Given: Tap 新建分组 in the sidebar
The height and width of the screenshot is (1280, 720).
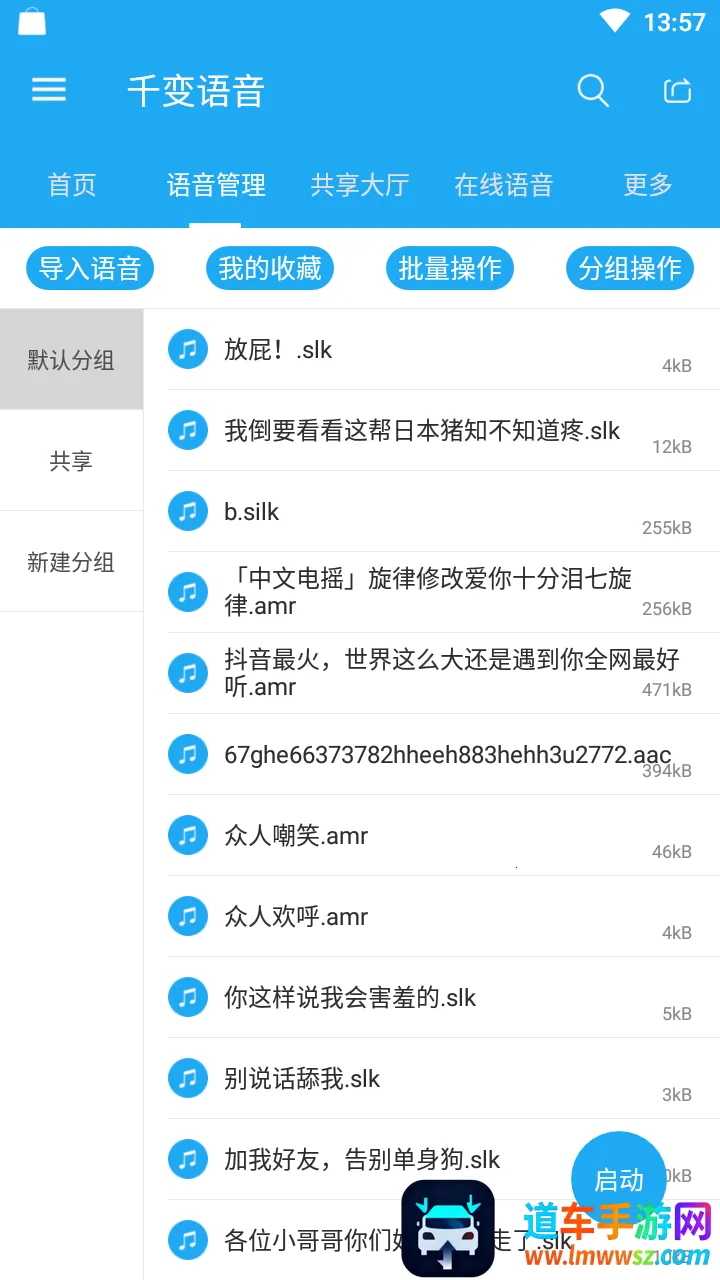Looking at the screenshot, I should pyautogui.click(x=71, y=562).
